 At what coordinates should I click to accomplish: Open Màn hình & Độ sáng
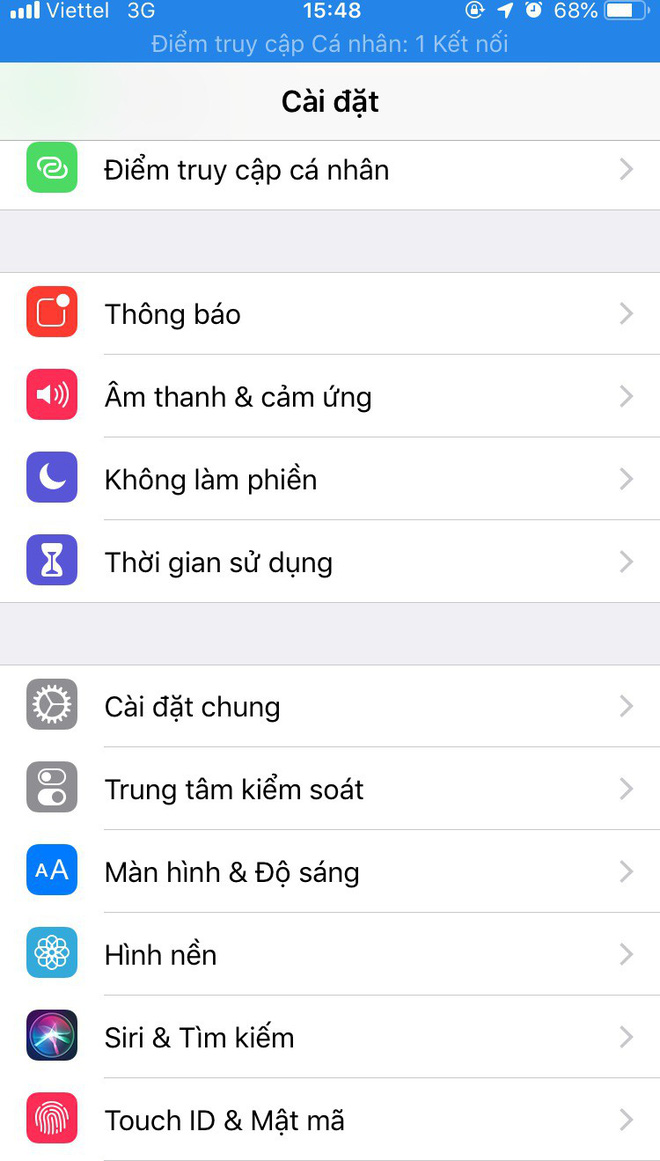330,873
